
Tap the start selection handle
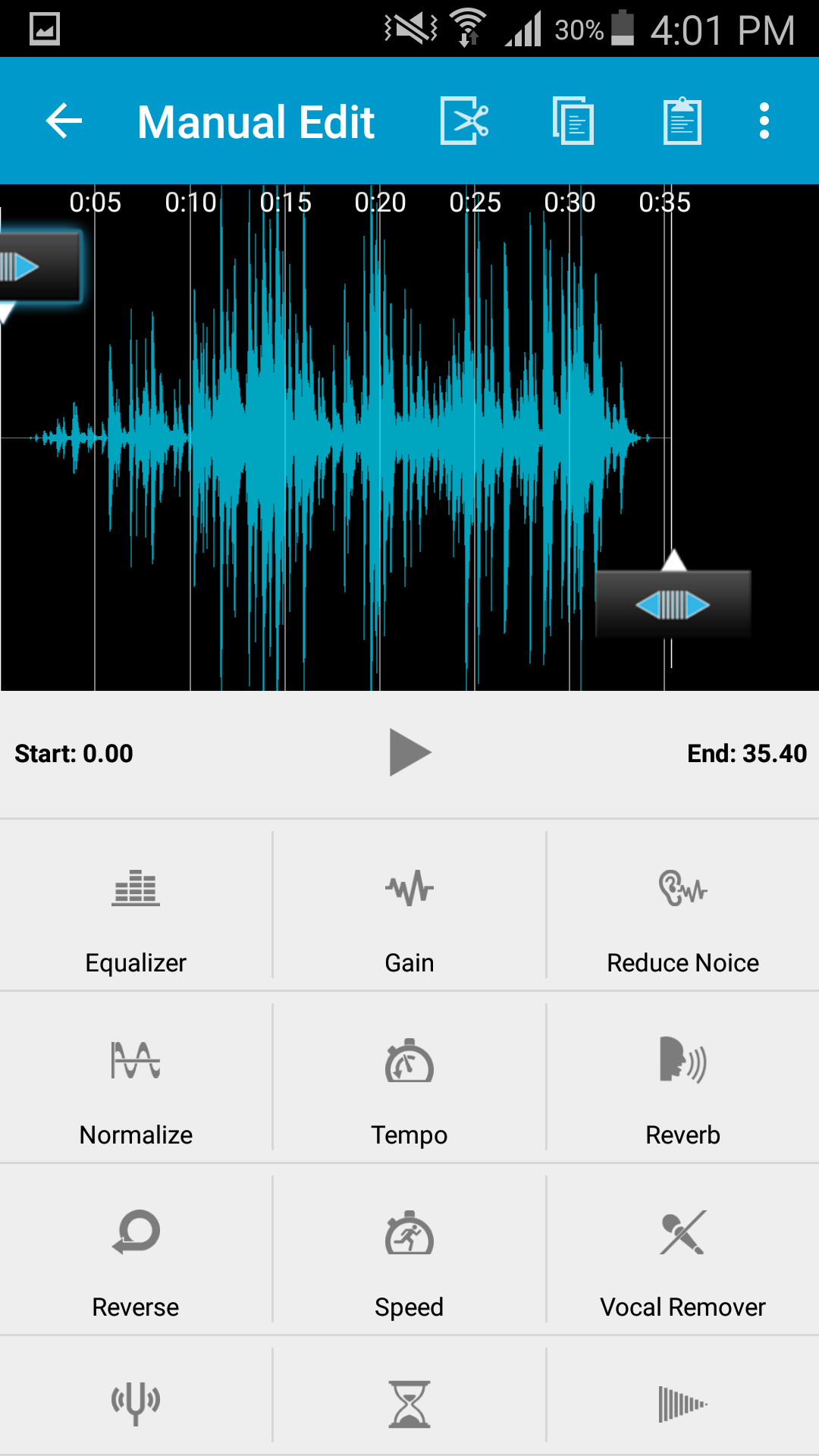(34, 268)
